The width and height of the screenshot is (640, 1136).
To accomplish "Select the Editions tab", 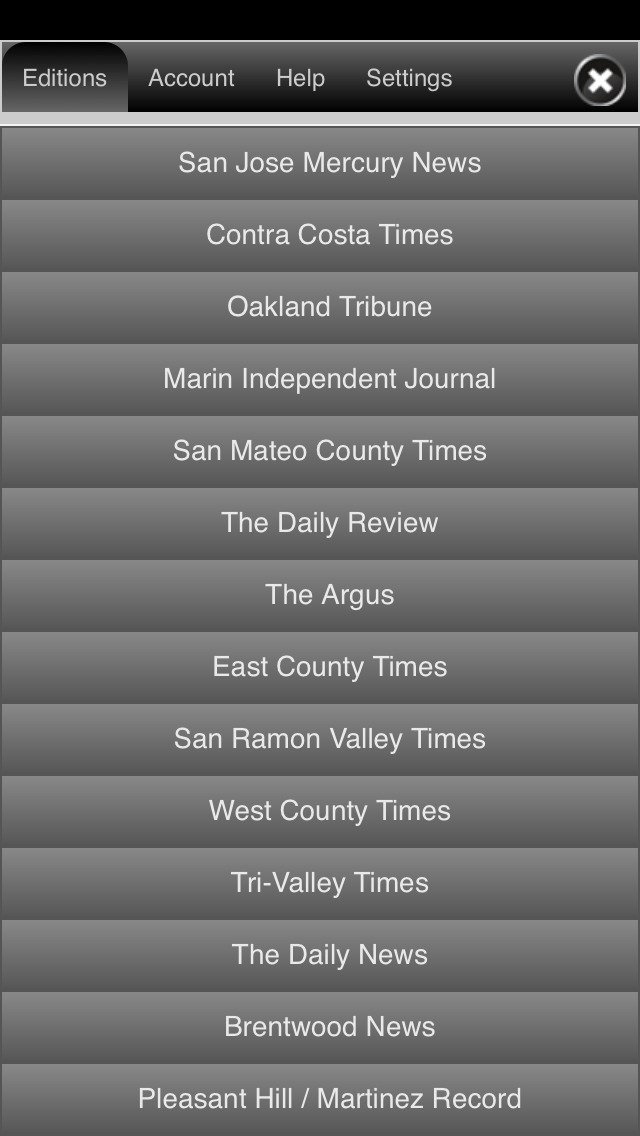I will 65,78.
